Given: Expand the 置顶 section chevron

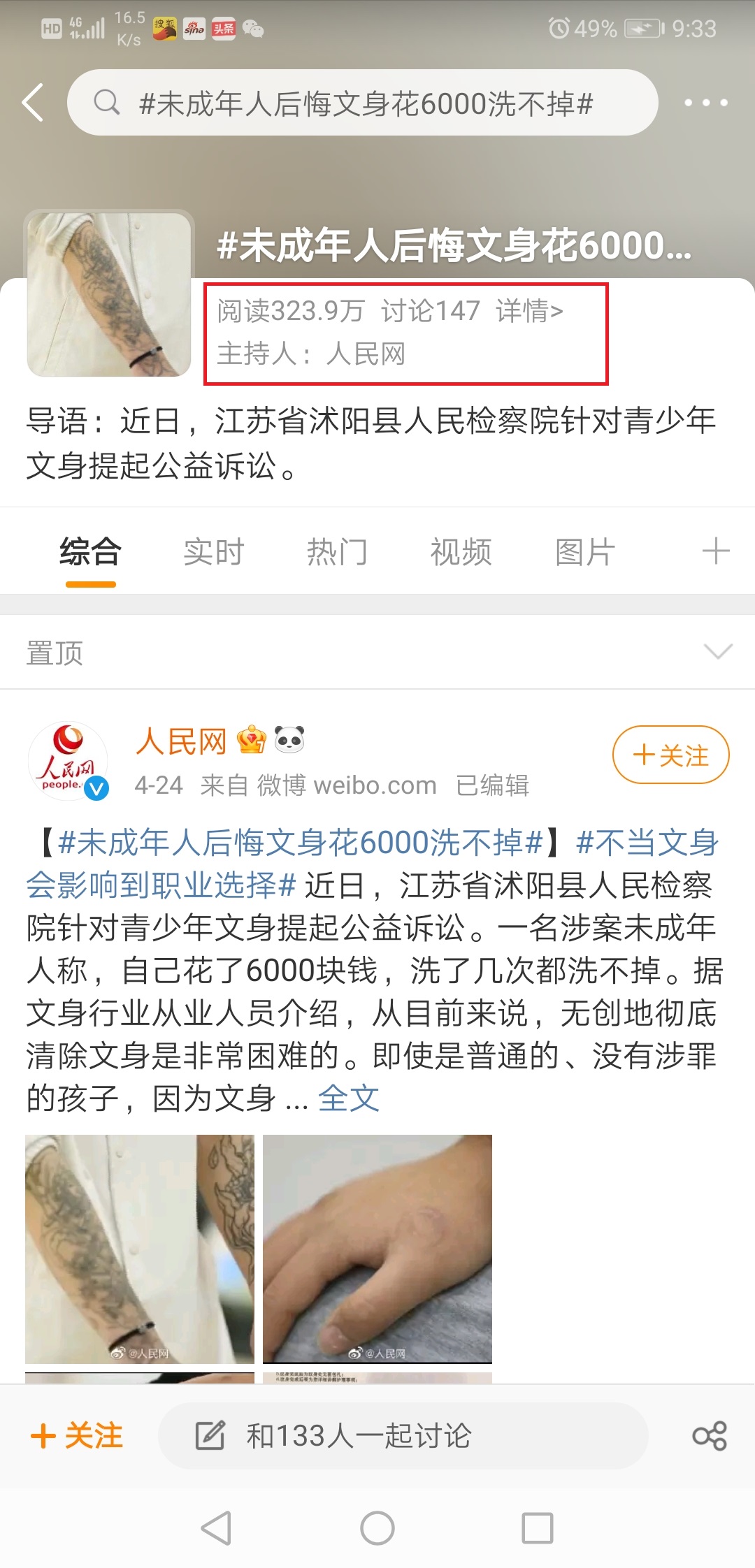Looking at the screenshot, I should coord(718,652).
